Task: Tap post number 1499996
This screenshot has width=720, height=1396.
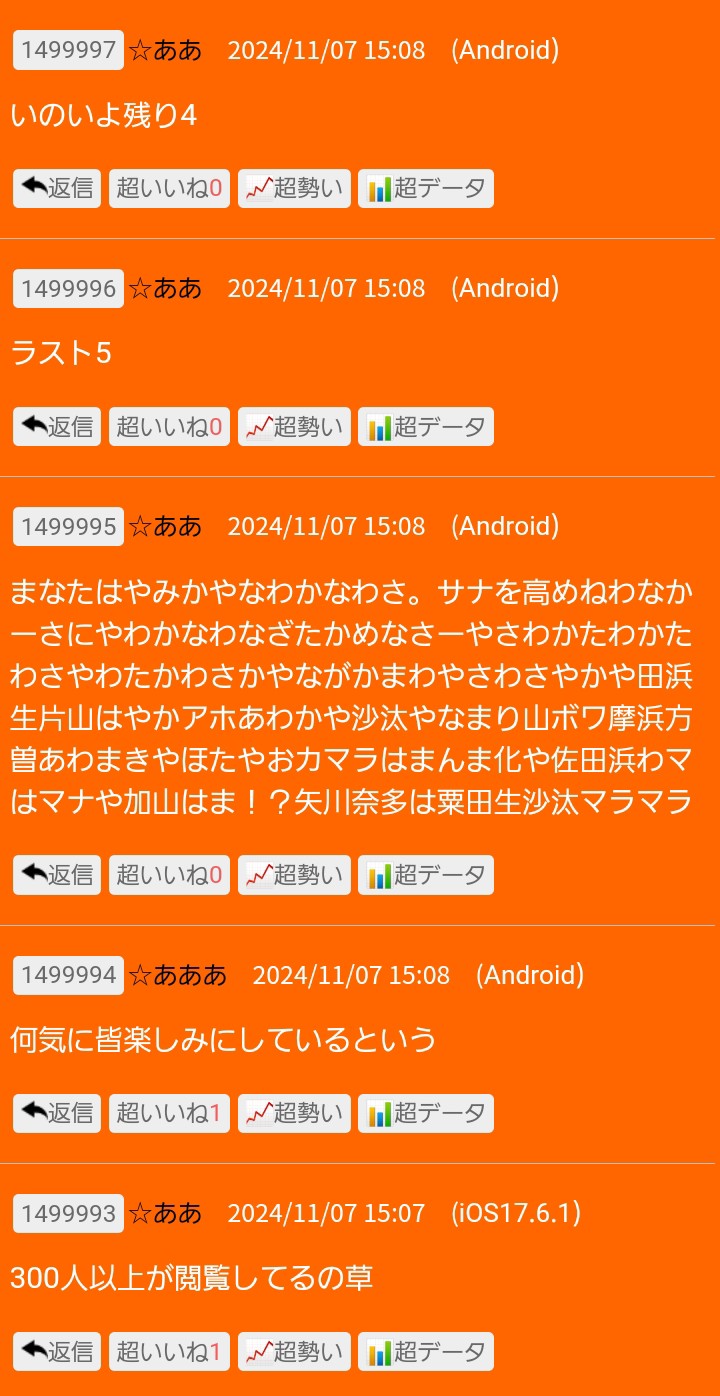Action: tap(68, 288)
